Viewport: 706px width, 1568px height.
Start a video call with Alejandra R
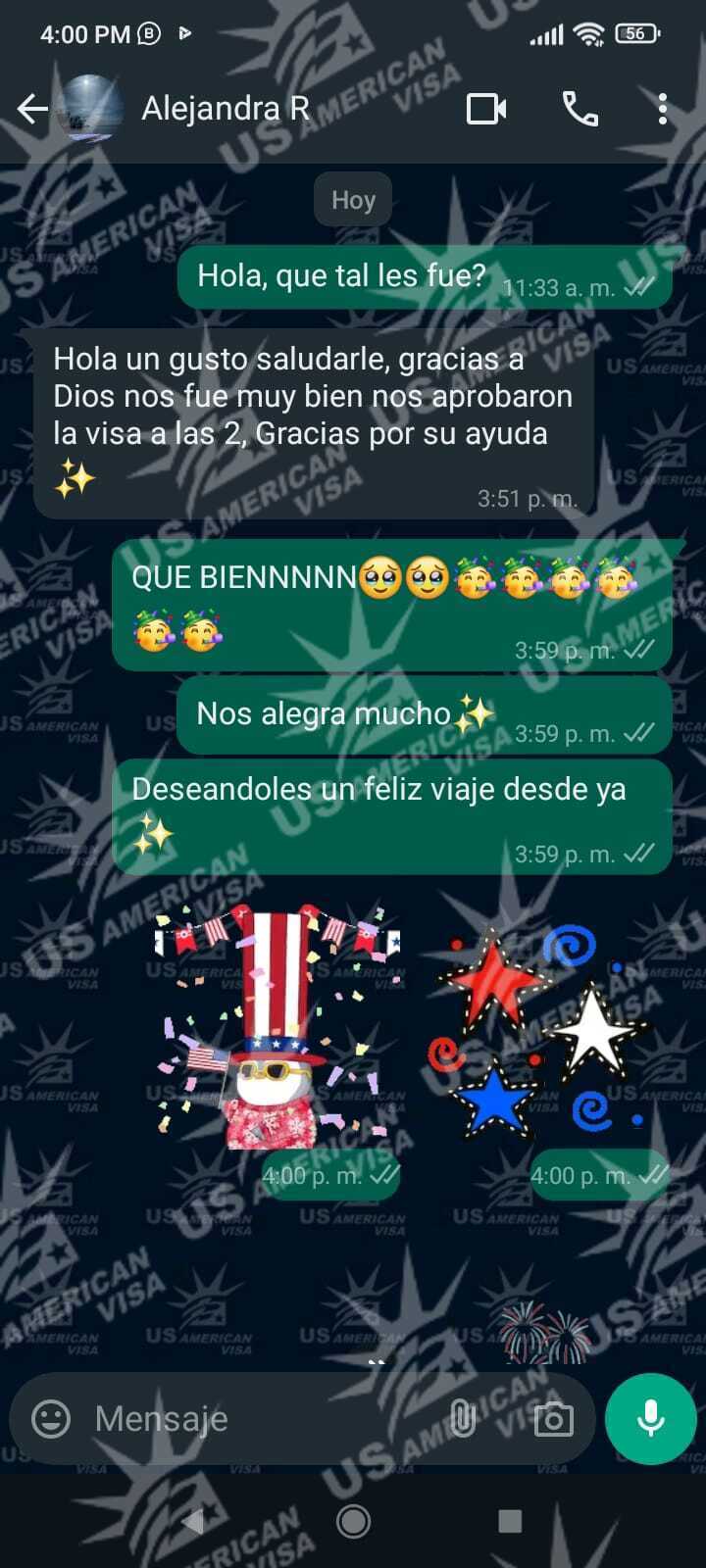point(486,109)
